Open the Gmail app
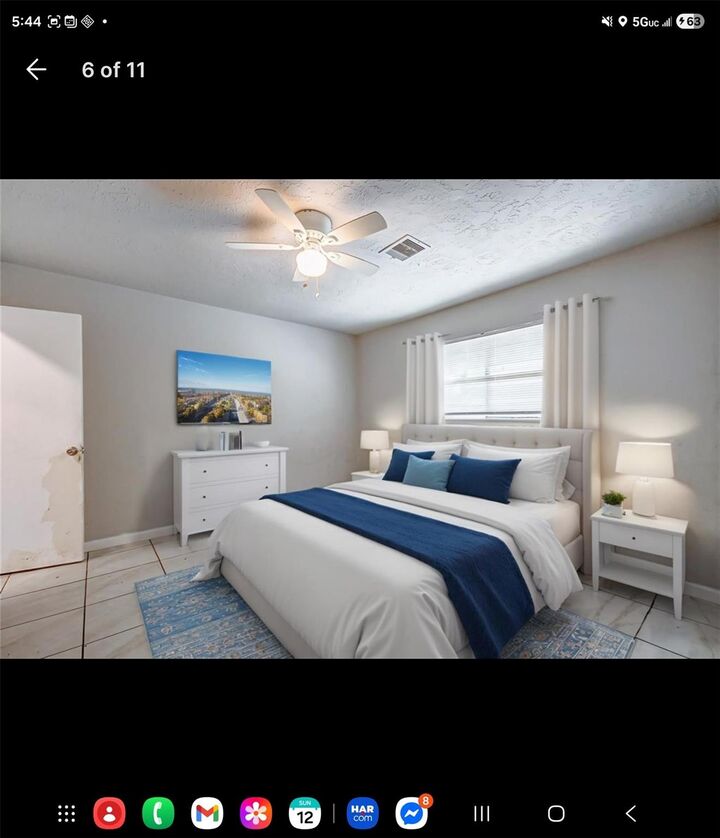The image size is (720, 838). [207, 813]
